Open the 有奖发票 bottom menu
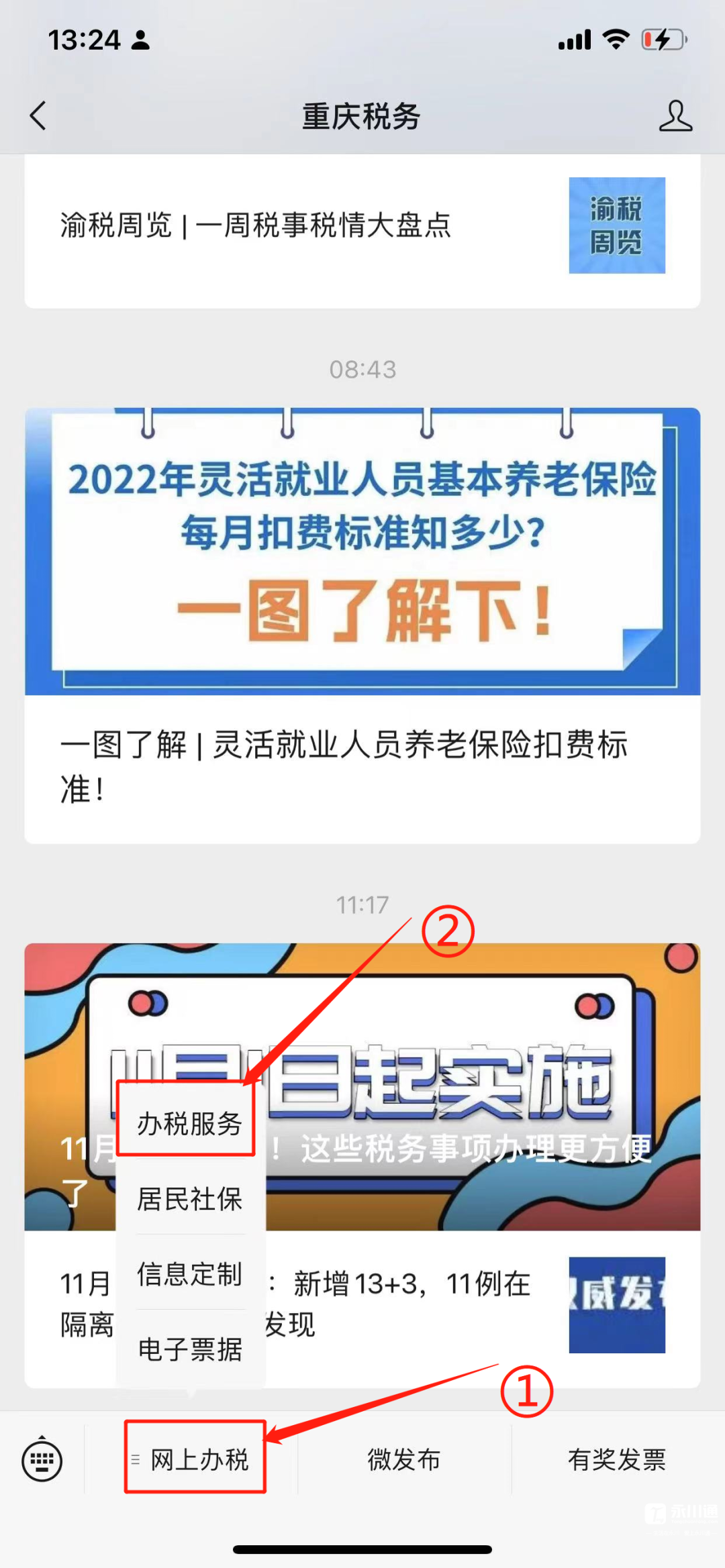The height and width of the screenshot is (1568, 725). 616,1460
